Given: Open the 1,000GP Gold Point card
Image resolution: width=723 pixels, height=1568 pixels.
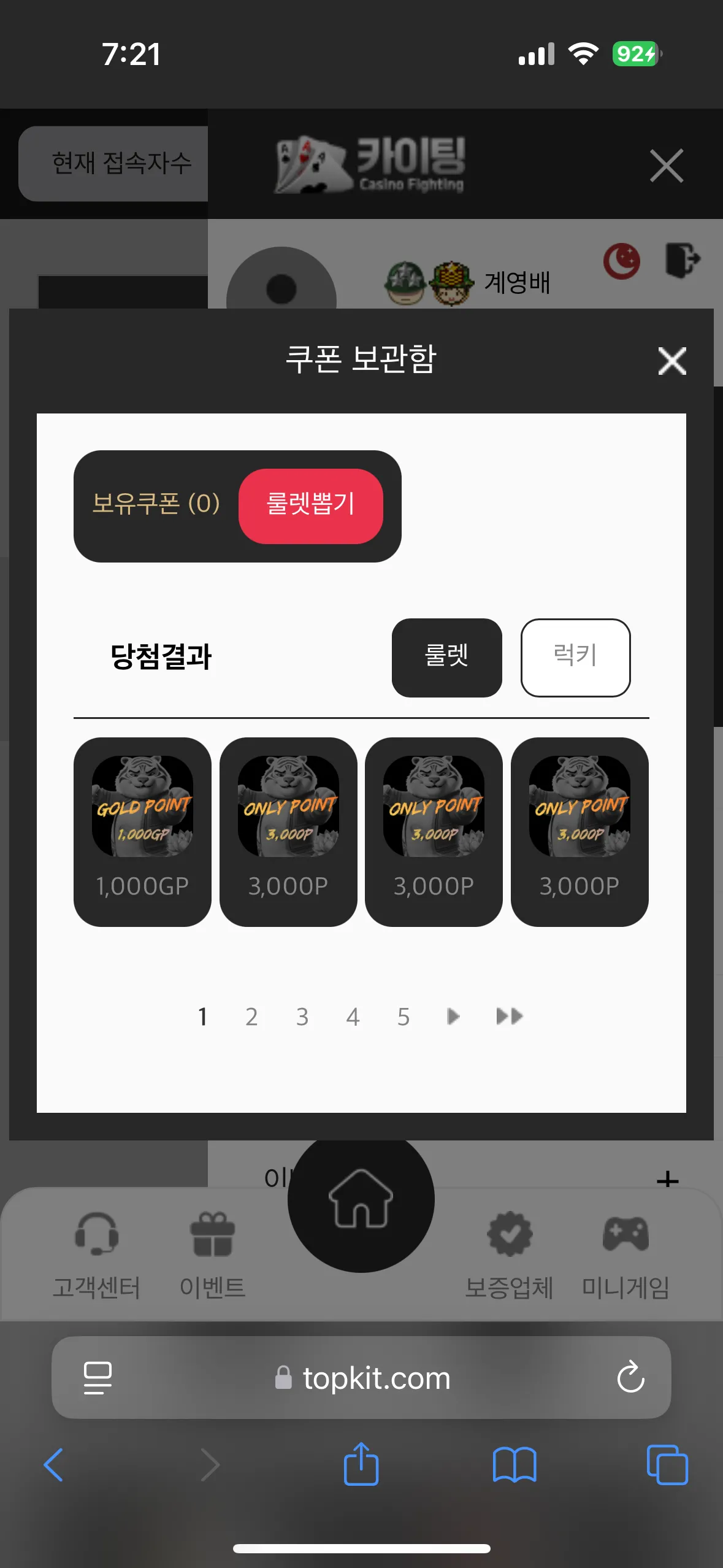Looking at the screenshot, I should (x=142, y=831).
